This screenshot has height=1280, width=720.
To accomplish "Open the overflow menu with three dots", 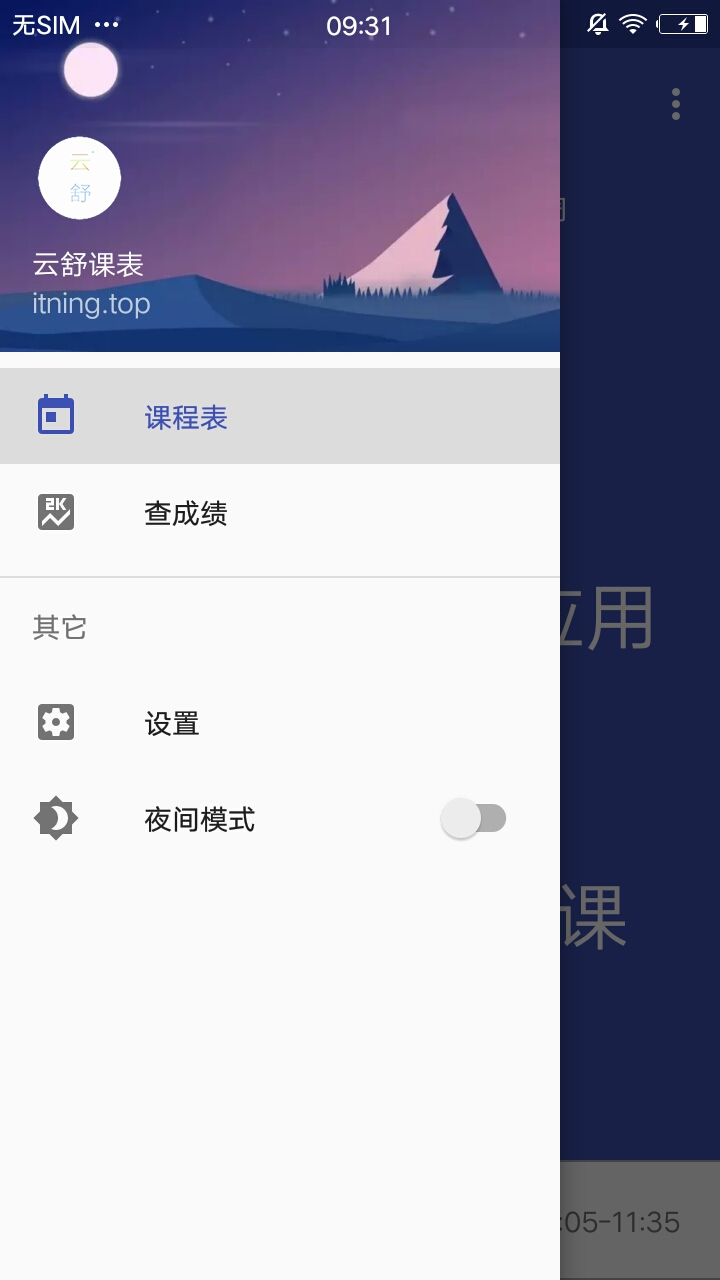I will pyautogui.click(x=676, y=104).
